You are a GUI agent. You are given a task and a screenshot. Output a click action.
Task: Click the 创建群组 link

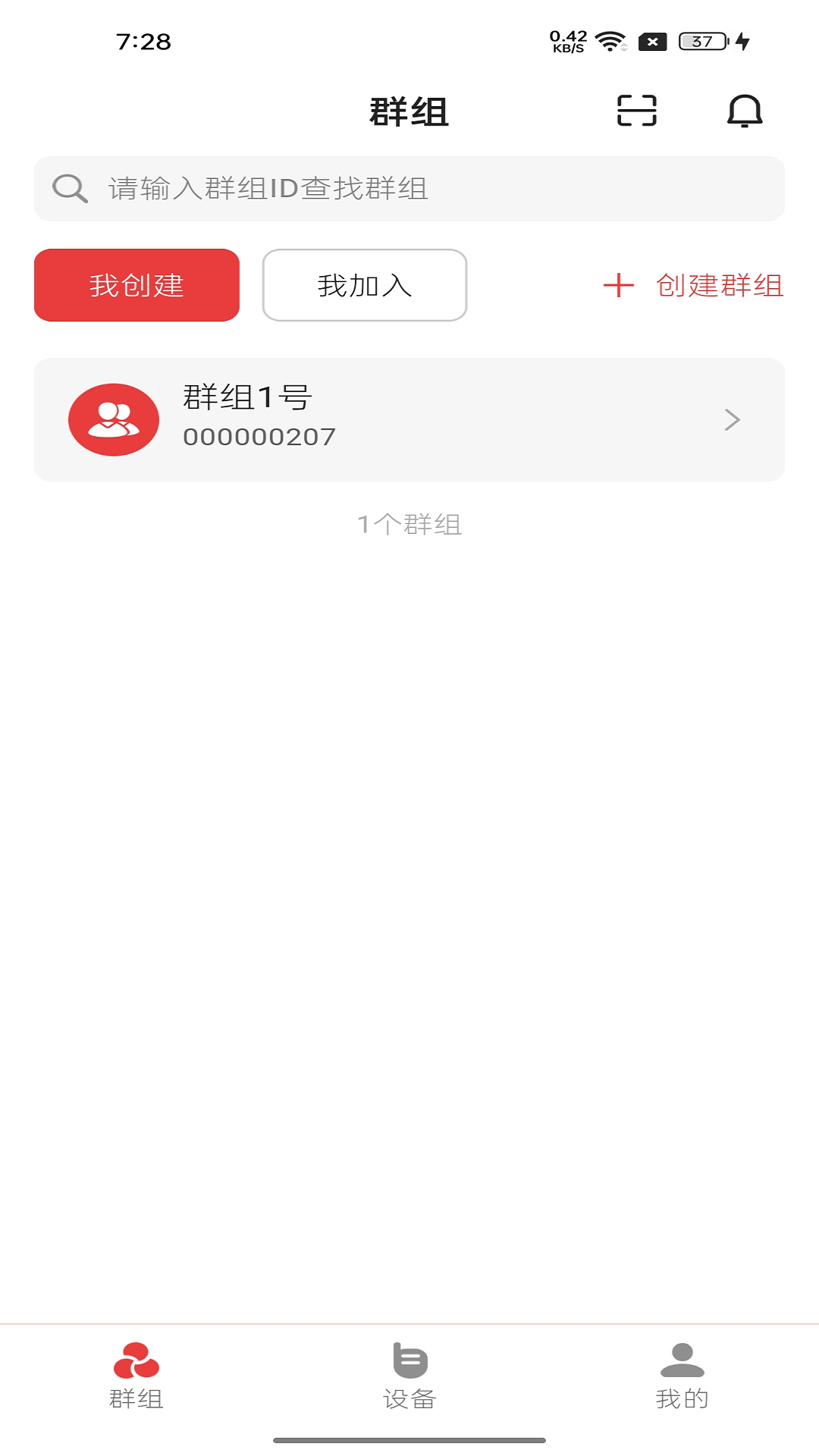pos(719,286)
